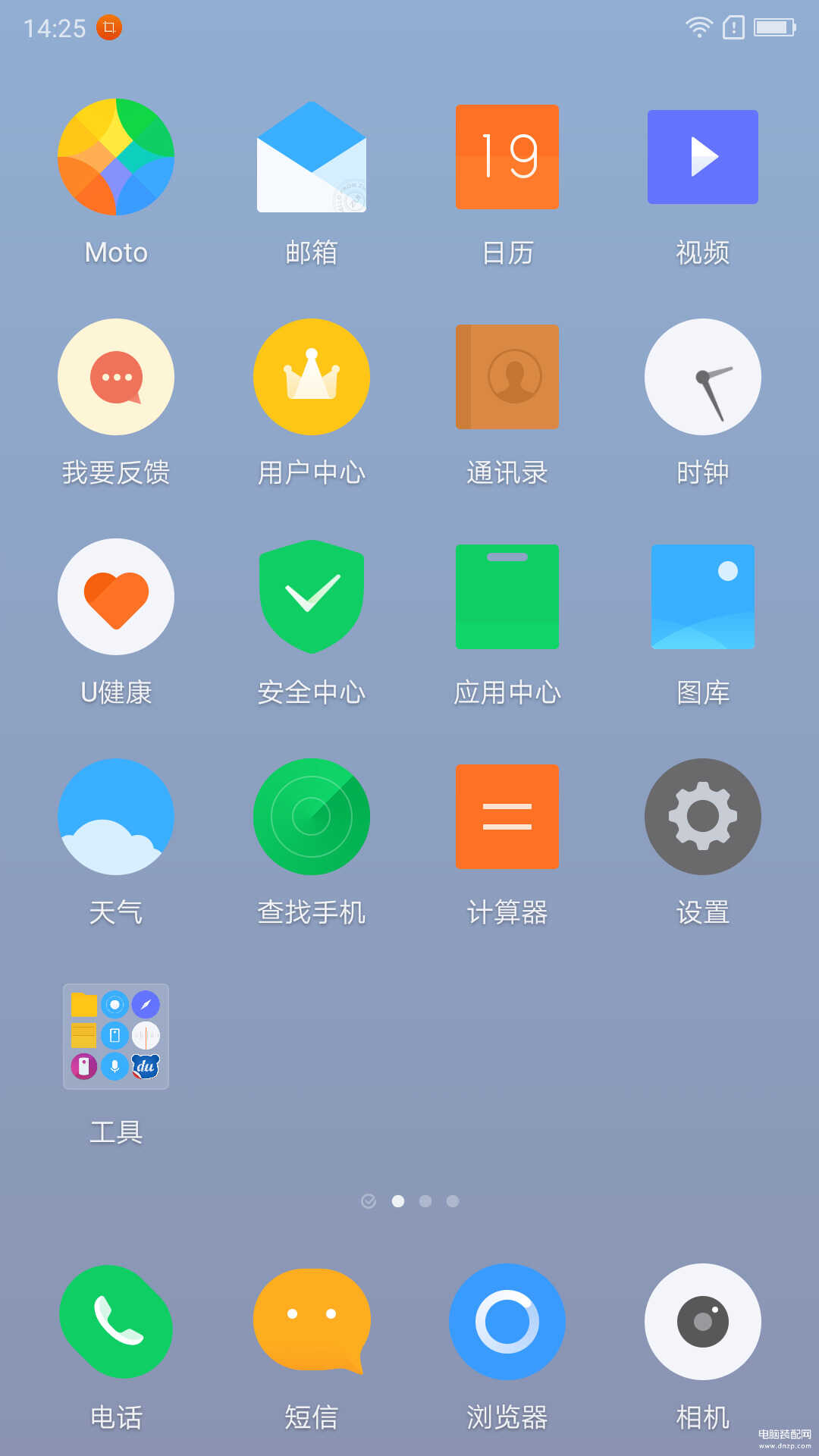819x1456 pixels.
Task: Open the 工具 tools folder
Action: [116, 1037]
